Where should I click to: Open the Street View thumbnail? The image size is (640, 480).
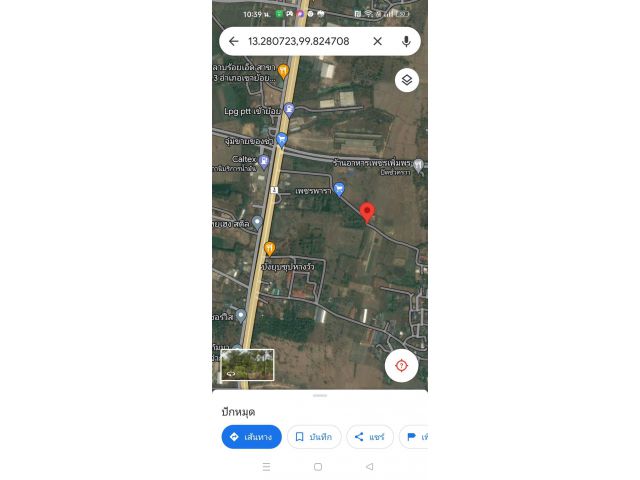click(247, 365)
